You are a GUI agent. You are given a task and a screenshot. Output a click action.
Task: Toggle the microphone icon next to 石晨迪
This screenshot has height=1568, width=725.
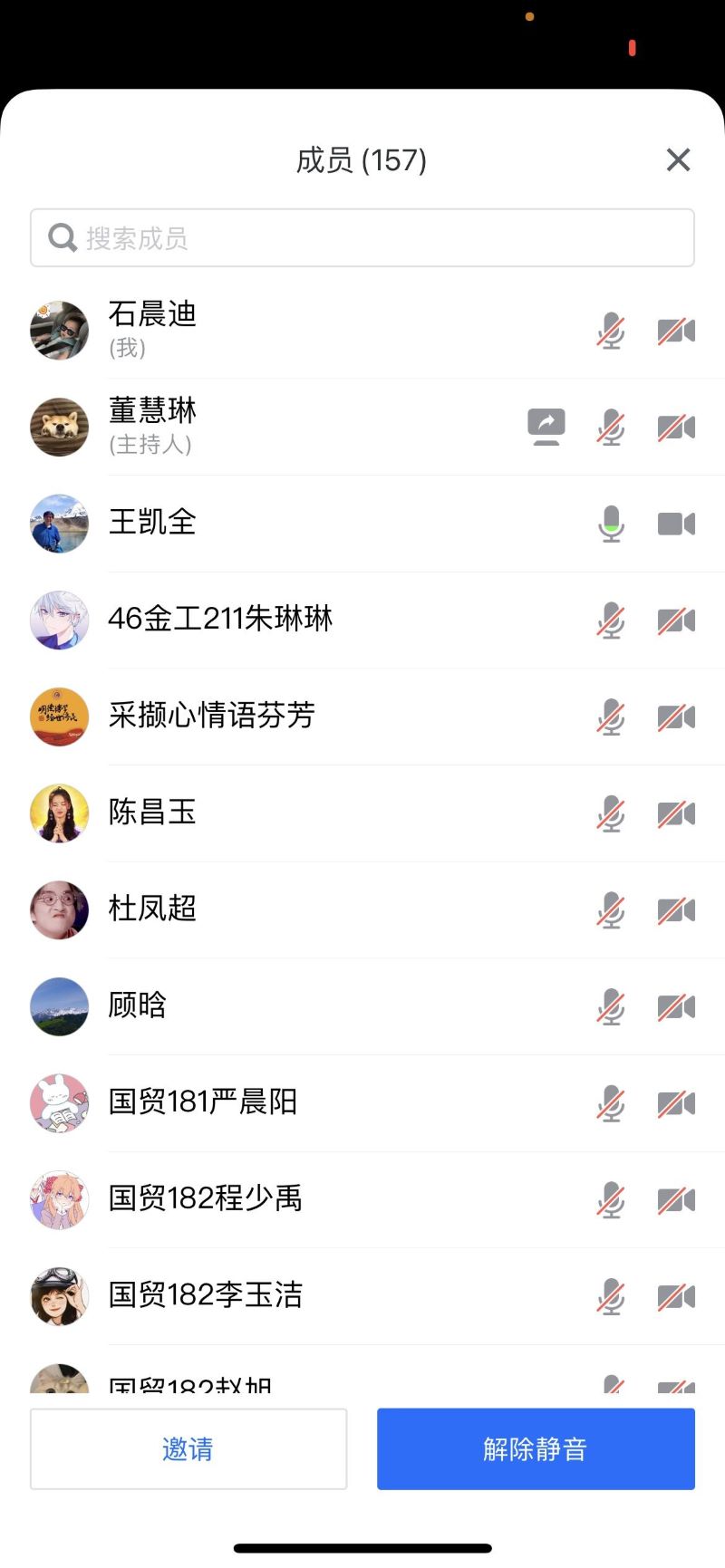611,332
